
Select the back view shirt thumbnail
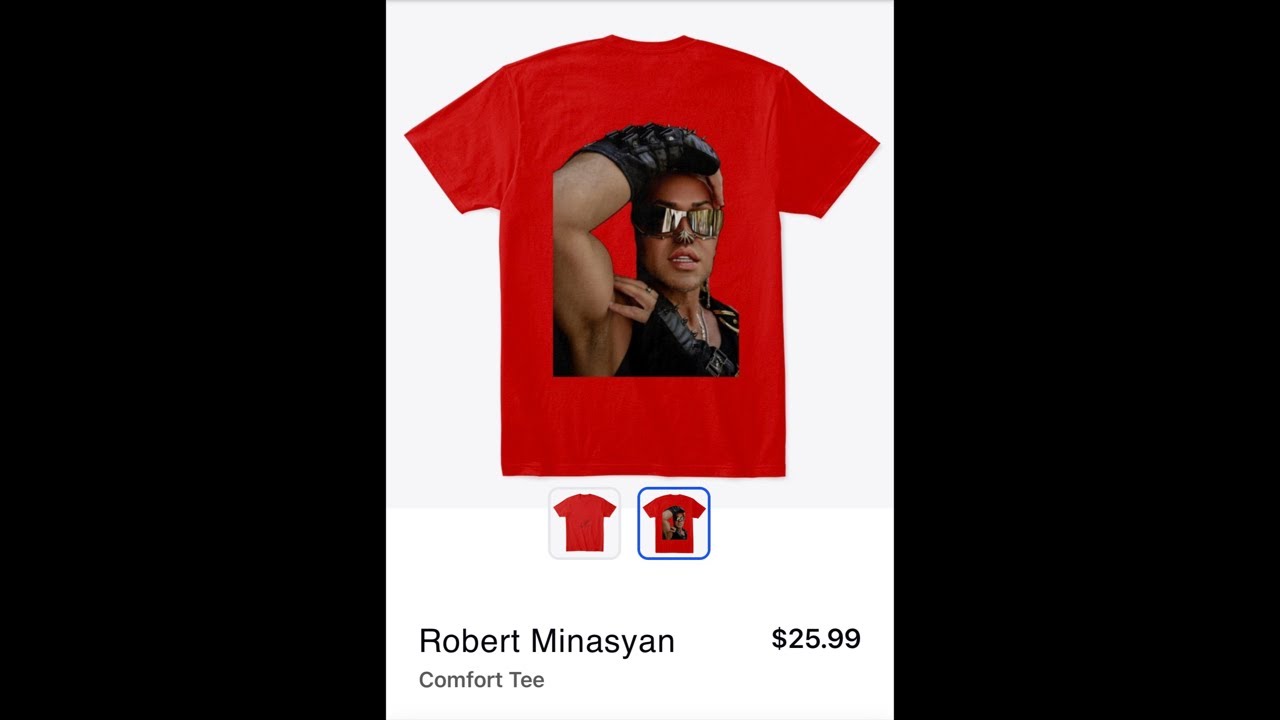pyautogui.click(x=673, y=523)
